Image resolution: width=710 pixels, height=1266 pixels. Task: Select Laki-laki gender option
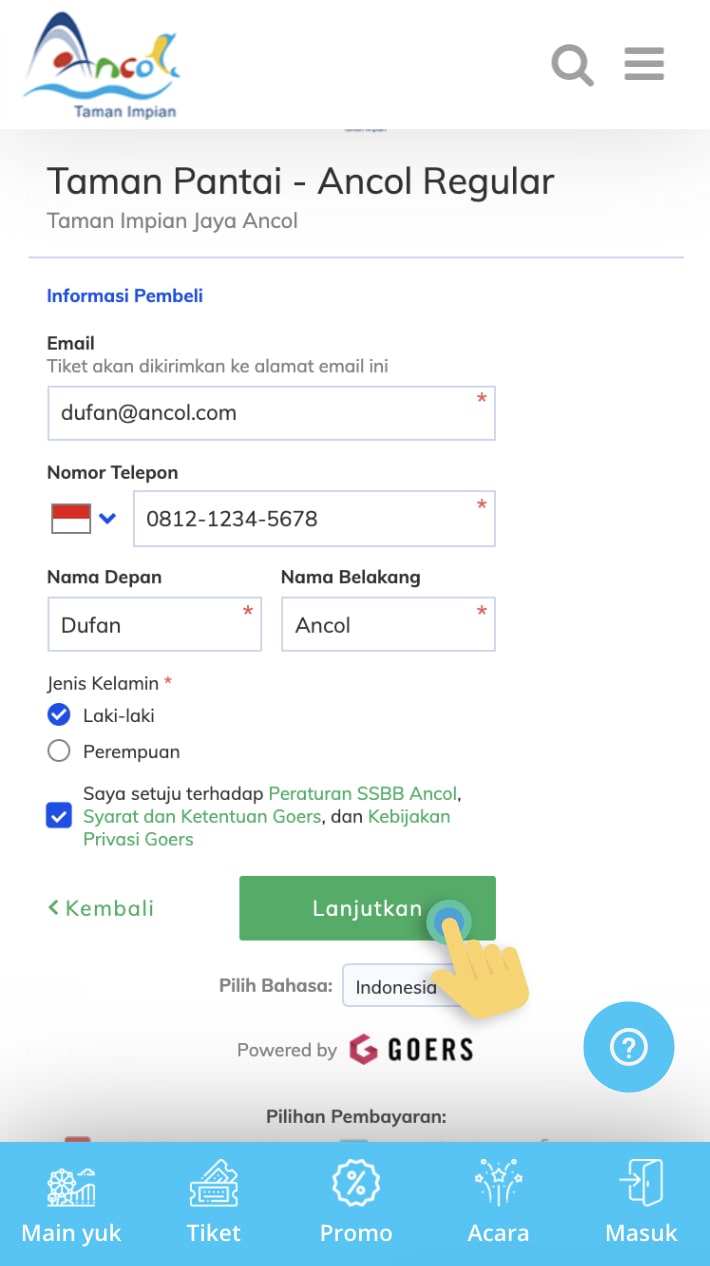[x=59, y=715]
